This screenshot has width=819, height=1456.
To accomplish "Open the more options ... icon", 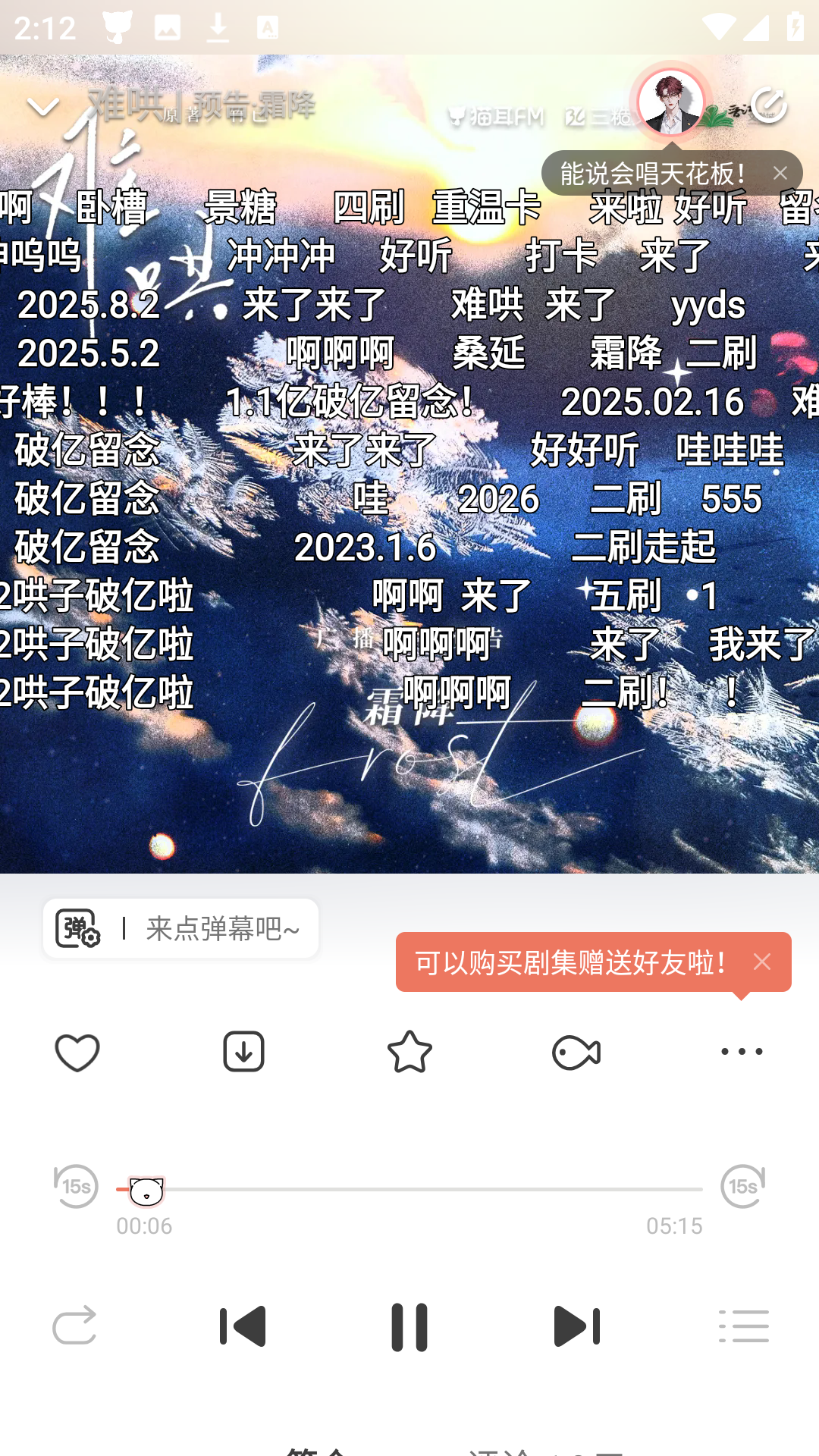I will point(740,1050).
